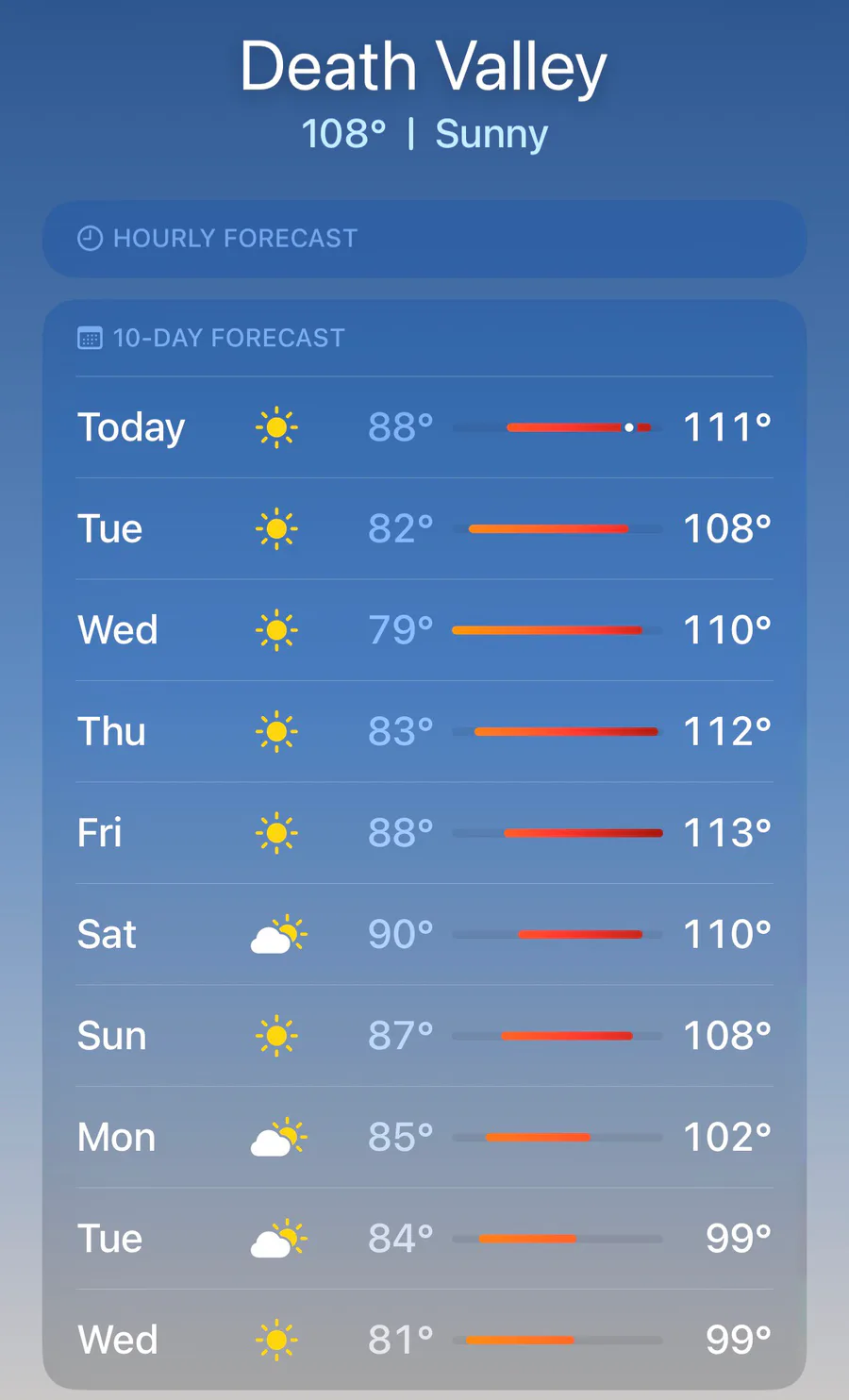Open the Wed row with 110° high
849x1400 pixels.
coord(424,630)
